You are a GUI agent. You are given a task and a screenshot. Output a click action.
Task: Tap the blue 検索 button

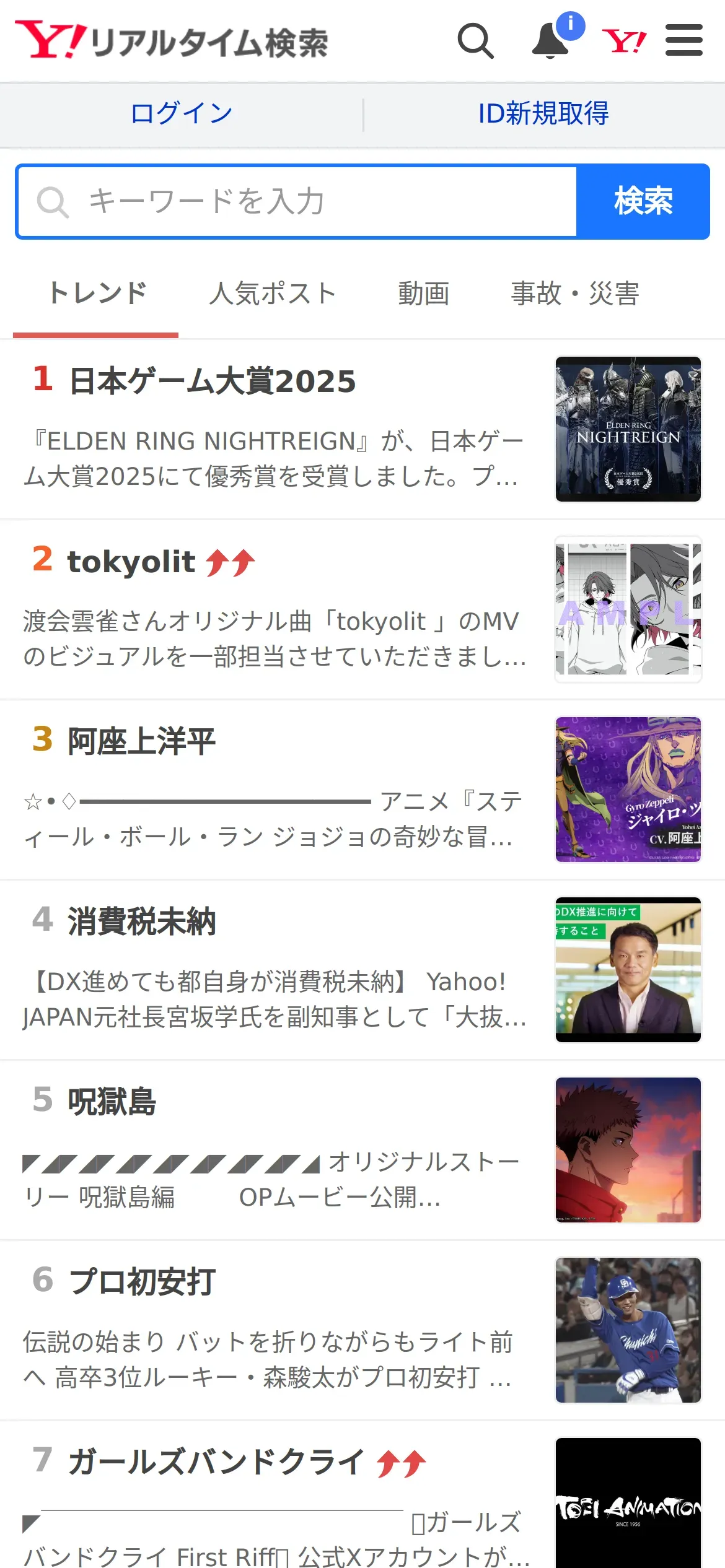[x=643, y=202]
